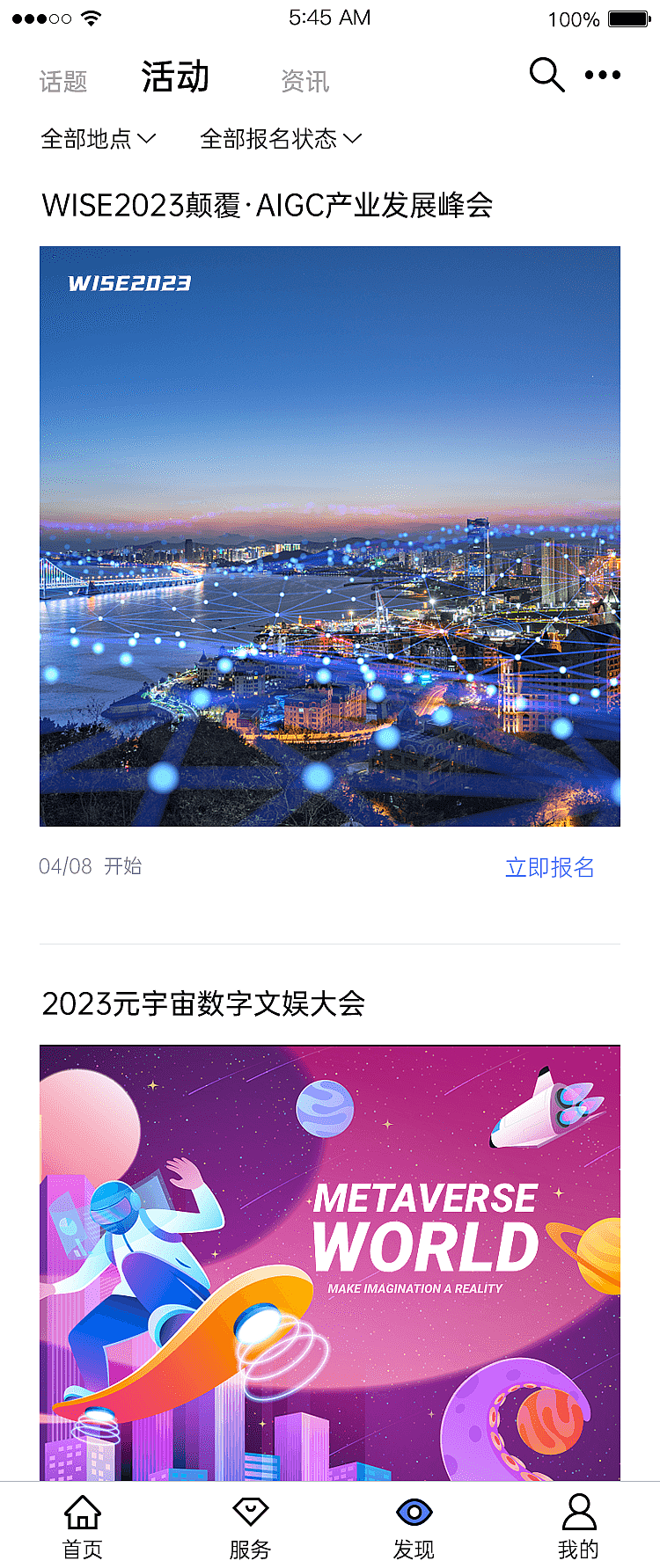The image size is (660, 1568).
Task: Open the search icon at top right
Action: (546, 75)
